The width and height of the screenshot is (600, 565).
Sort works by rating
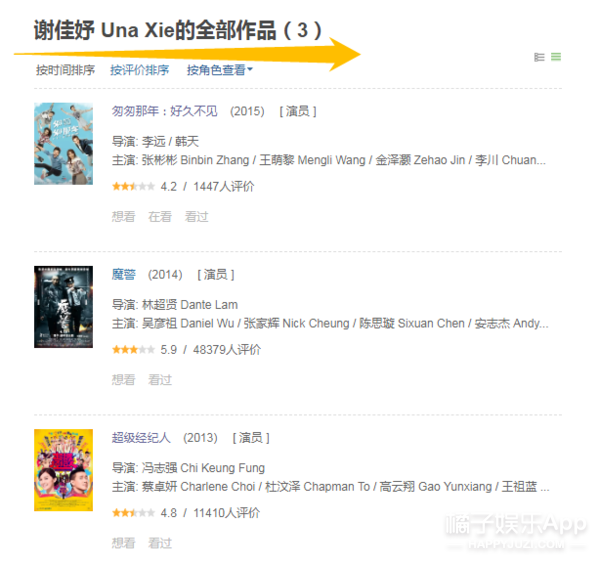tap(139, 70)
